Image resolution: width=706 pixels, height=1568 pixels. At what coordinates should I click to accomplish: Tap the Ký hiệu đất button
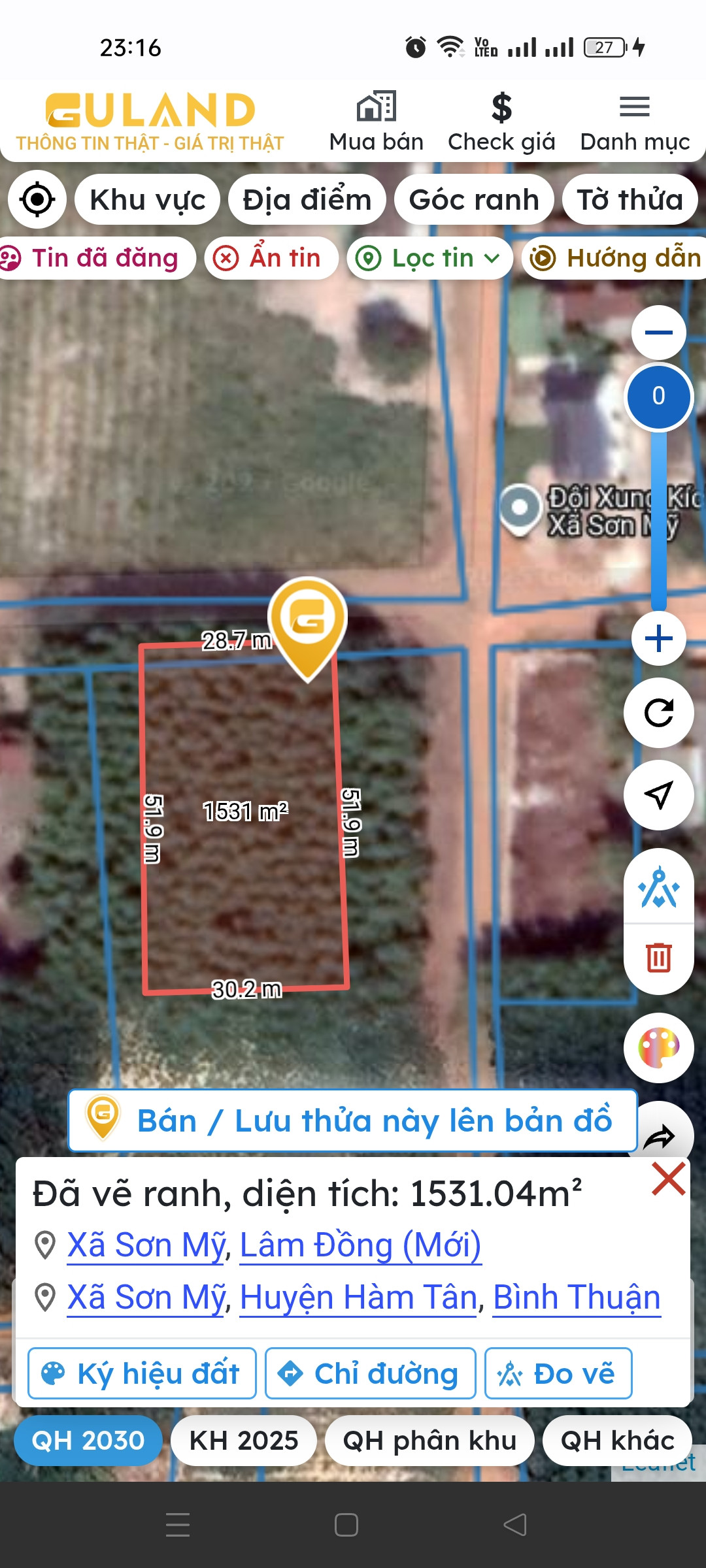142,1373
